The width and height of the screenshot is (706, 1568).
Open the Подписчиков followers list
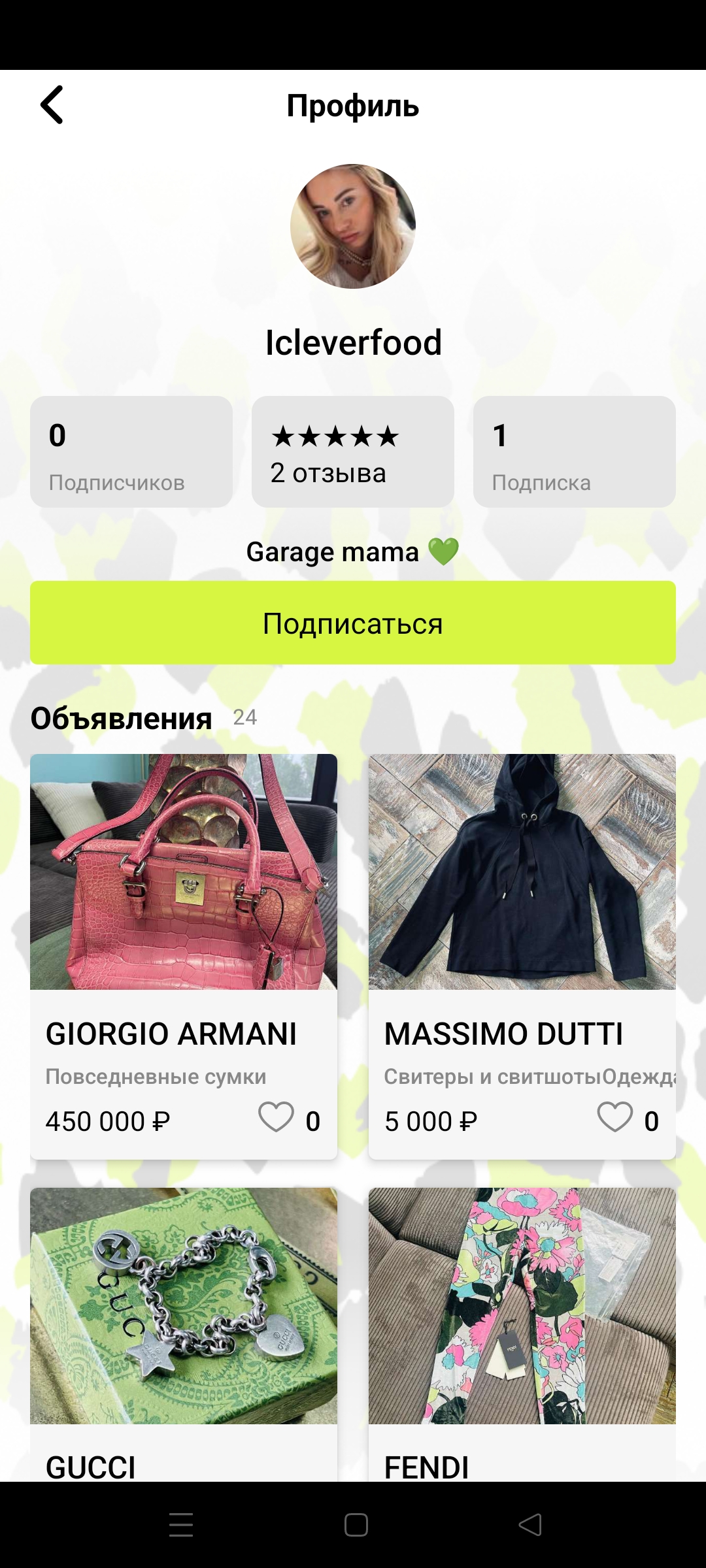pos(131,452)
